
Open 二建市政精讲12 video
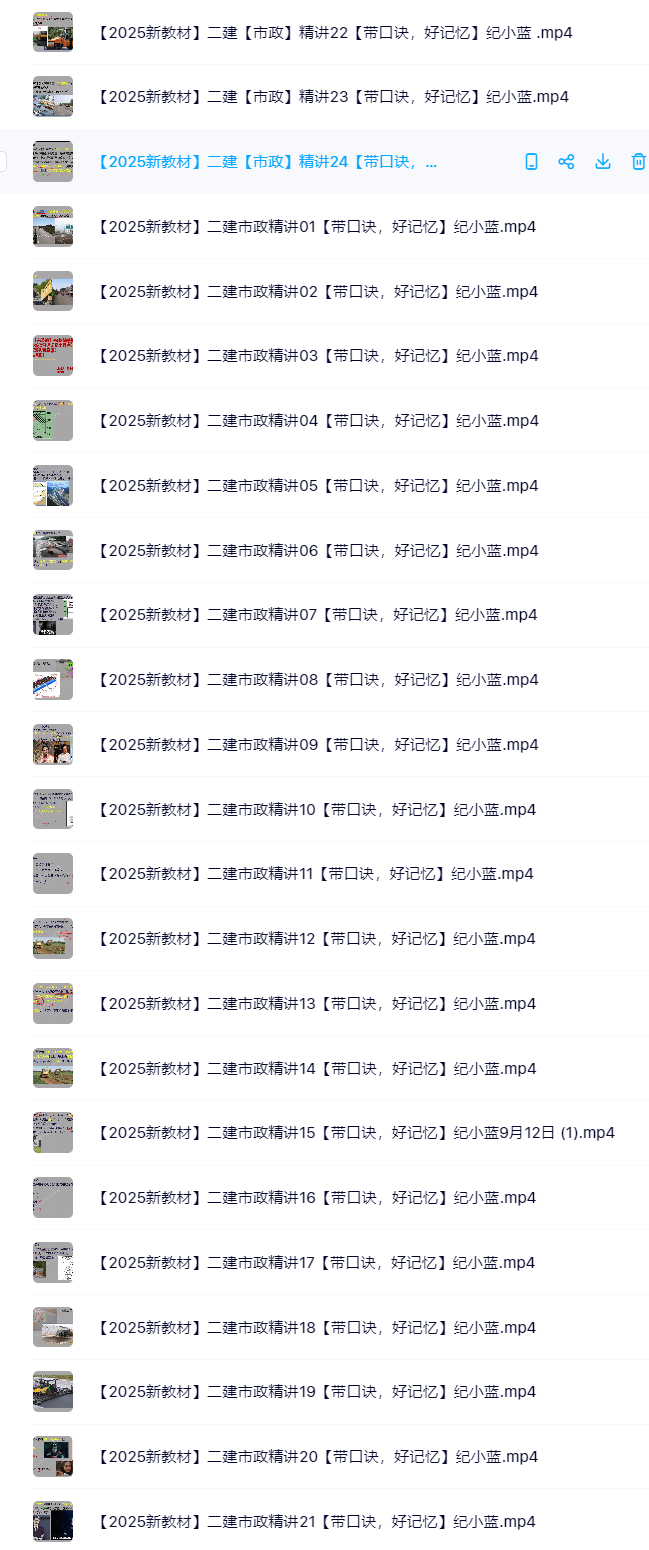click(317, 939)
